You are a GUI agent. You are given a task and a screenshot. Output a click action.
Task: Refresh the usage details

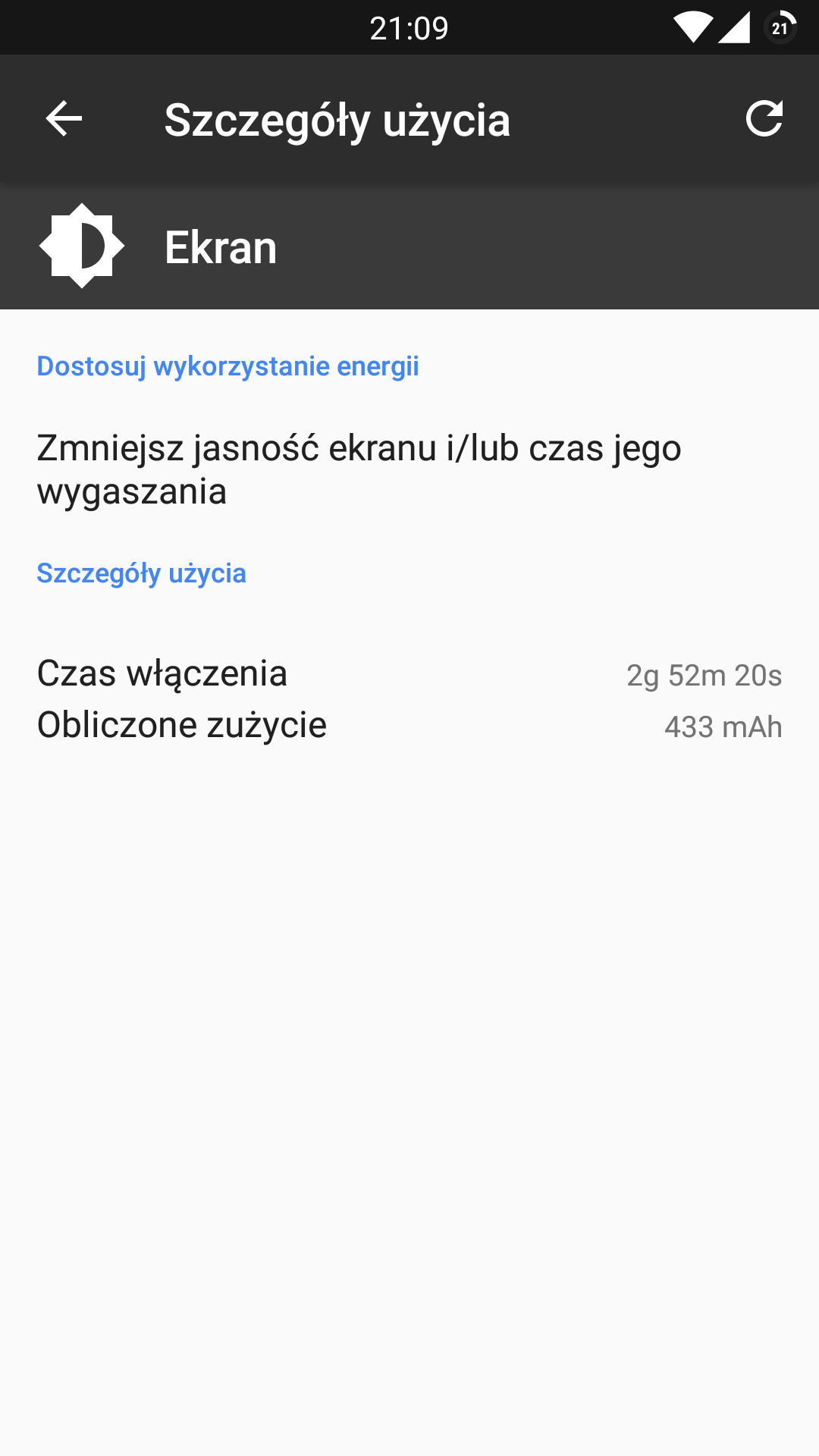764,119
